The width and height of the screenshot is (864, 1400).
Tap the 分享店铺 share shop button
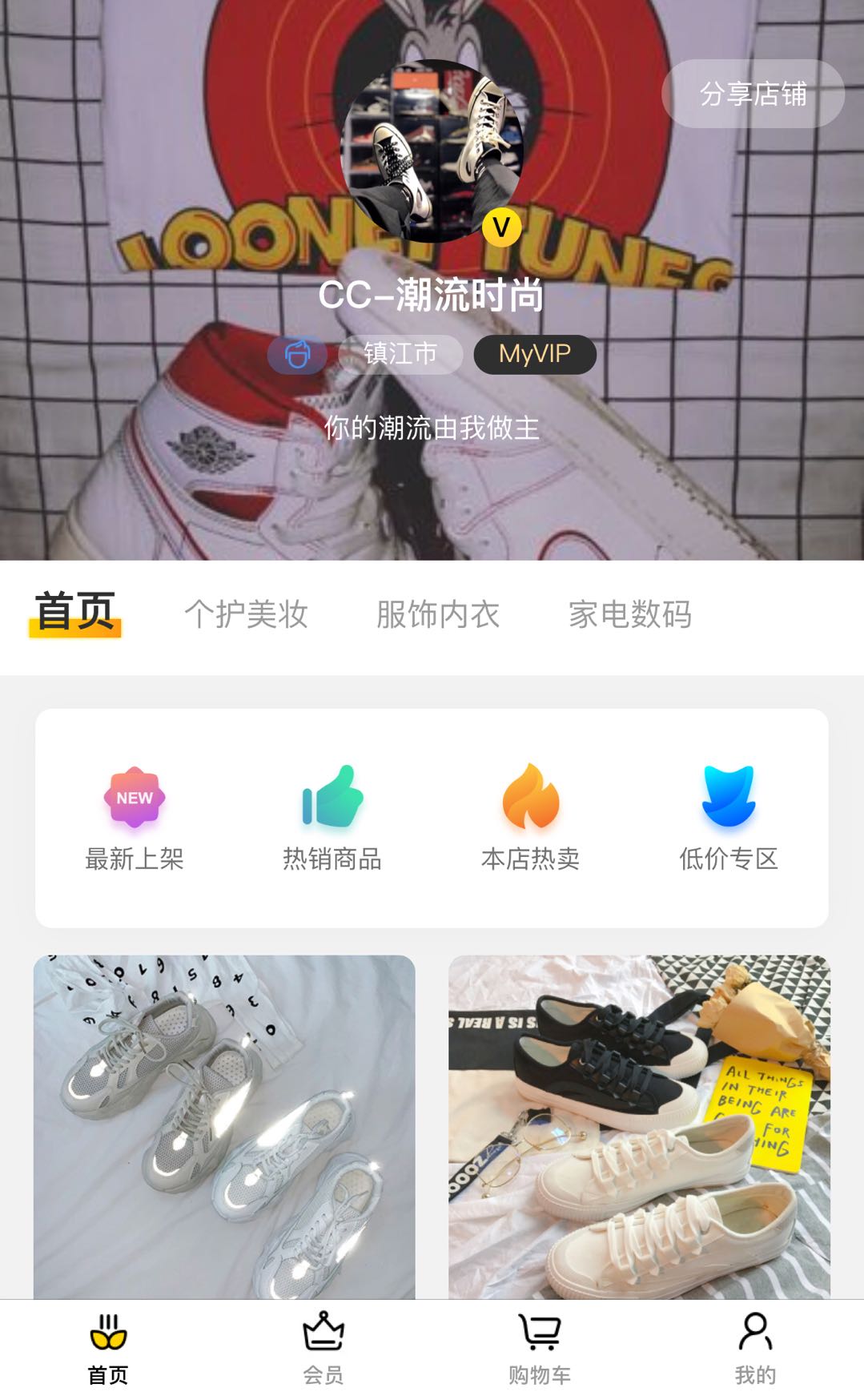coord(753,94)
